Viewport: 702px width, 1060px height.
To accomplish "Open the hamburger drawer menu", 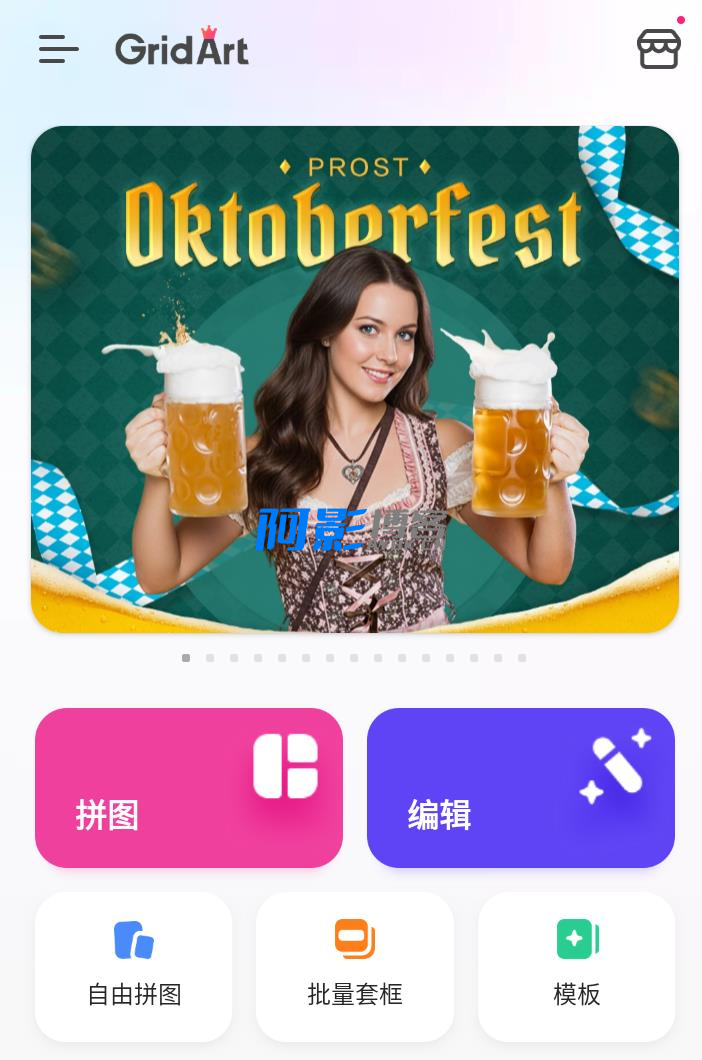I will click(x=58, y=49).
